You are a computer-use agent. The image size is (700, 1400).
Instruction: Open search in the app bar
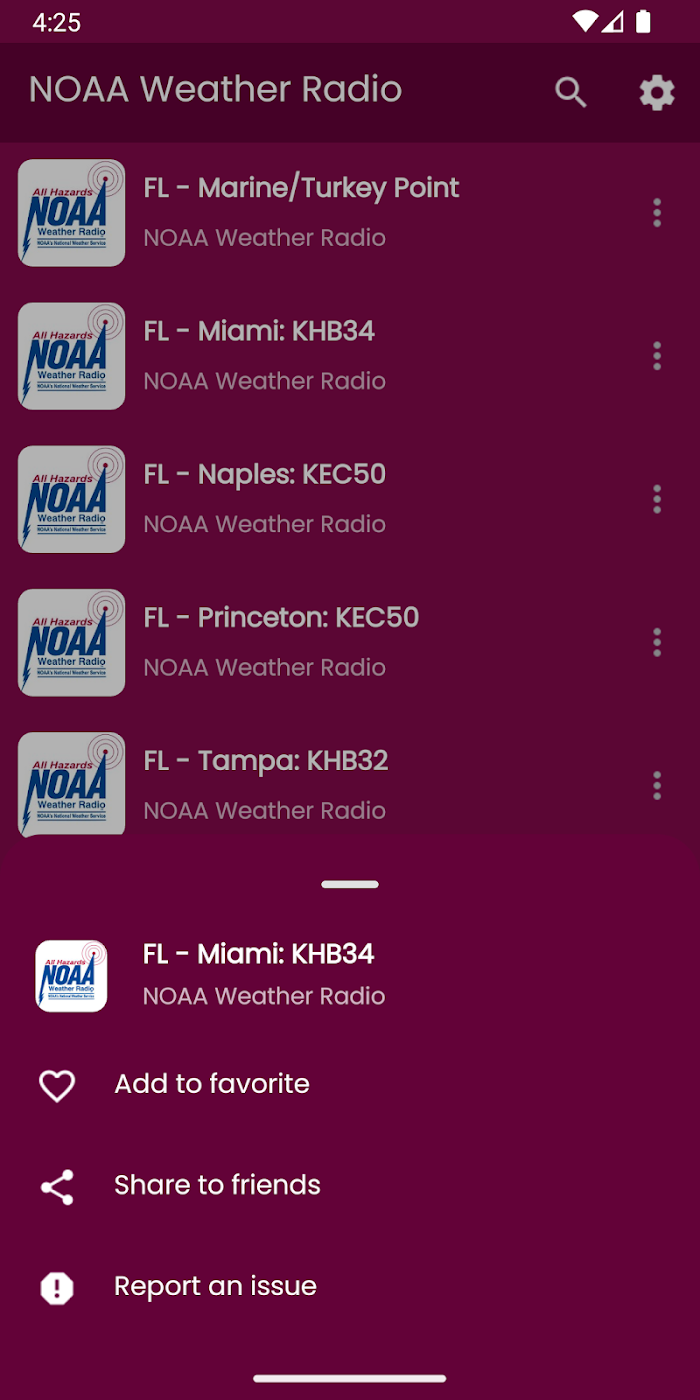(571, 92)
